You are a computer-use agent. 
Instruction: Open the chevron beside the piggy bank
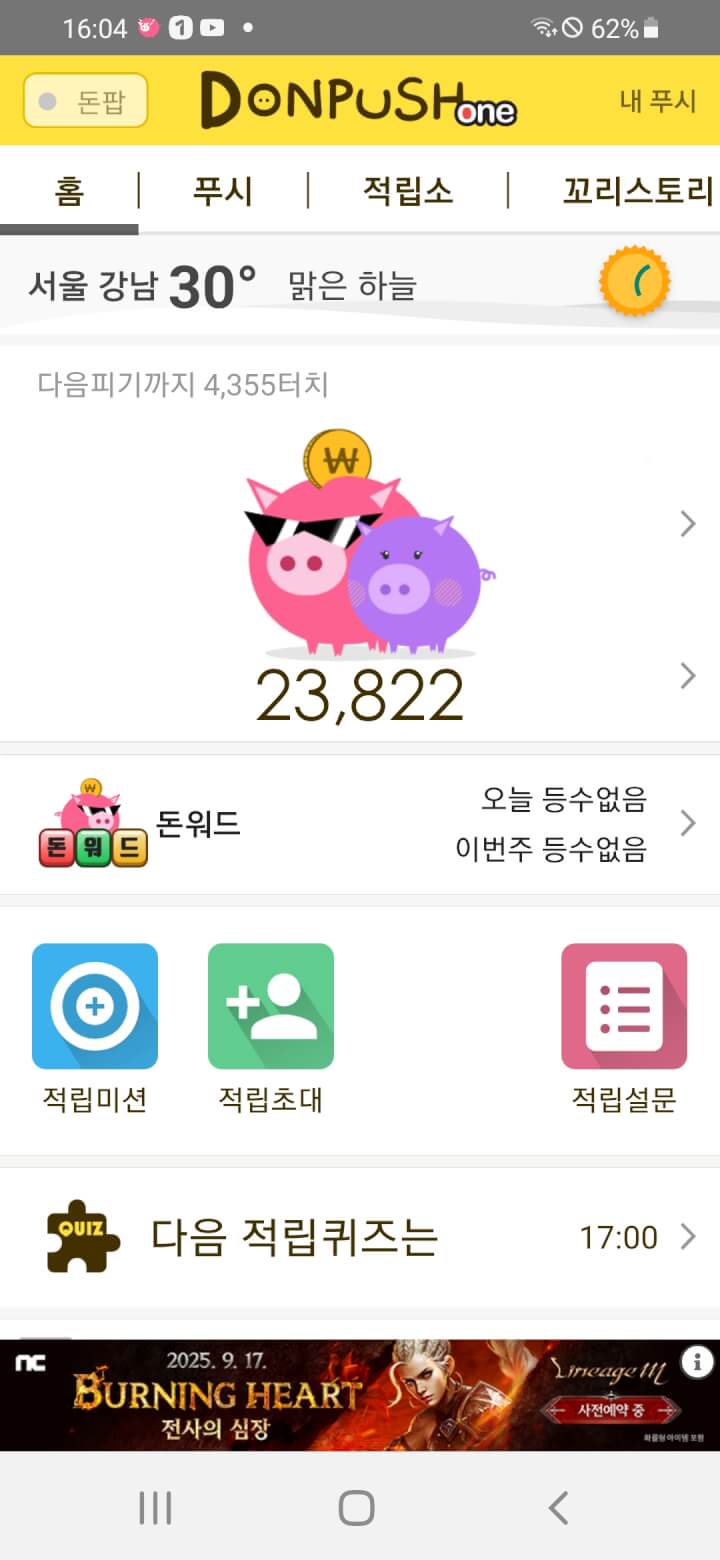point(687,523)
